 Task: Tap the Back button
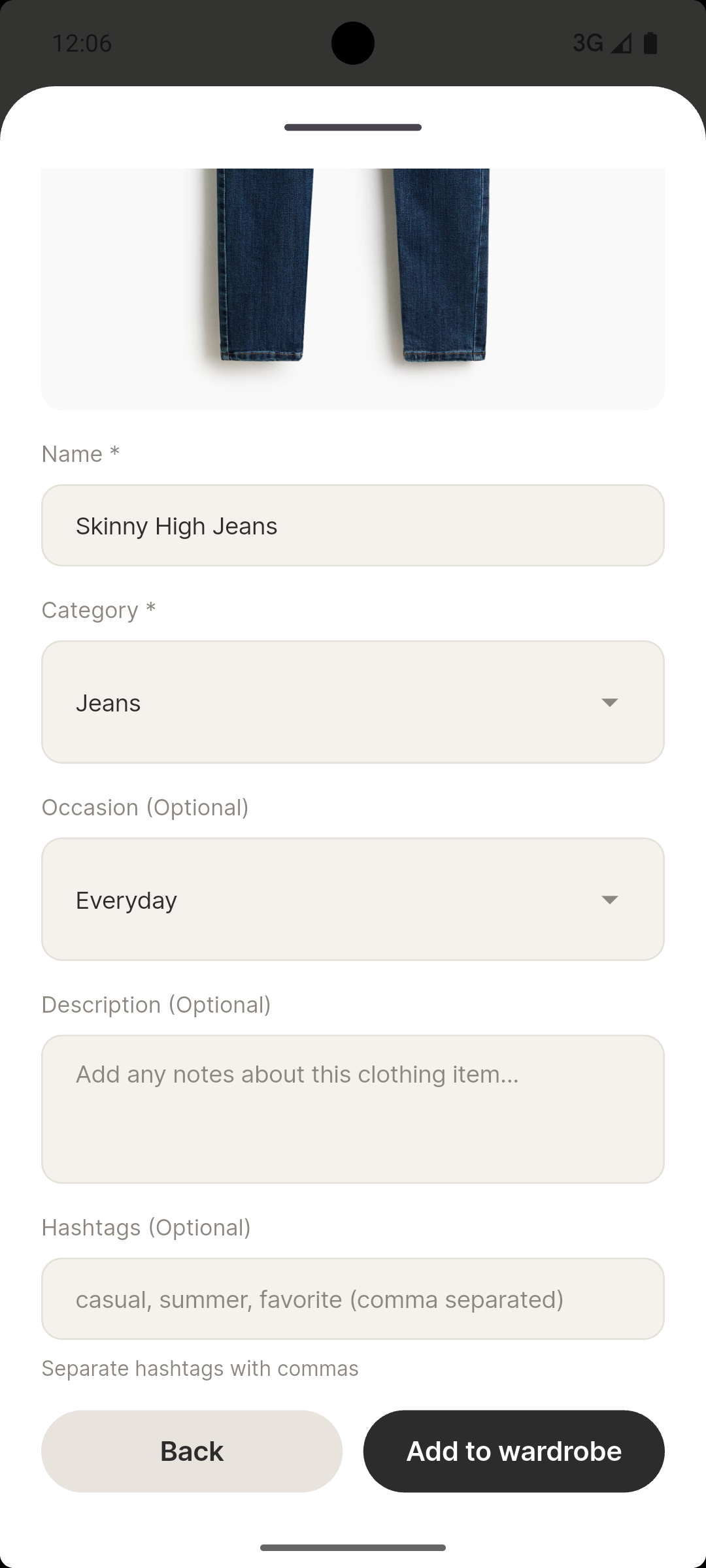192,1450
